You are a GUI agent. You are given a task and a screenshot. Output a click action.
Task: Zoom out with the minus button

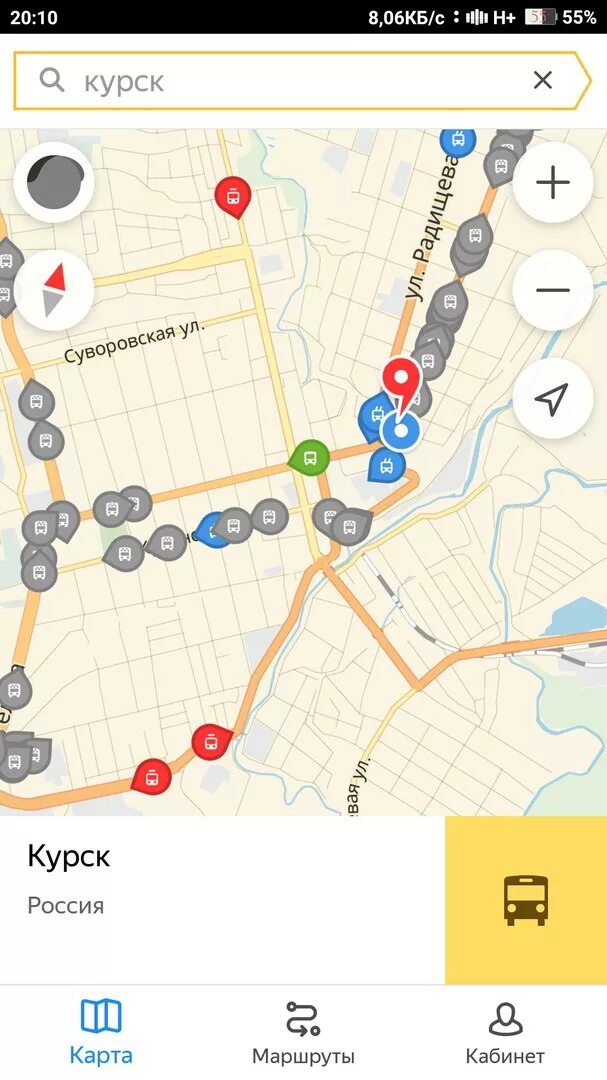coord(553,290)
